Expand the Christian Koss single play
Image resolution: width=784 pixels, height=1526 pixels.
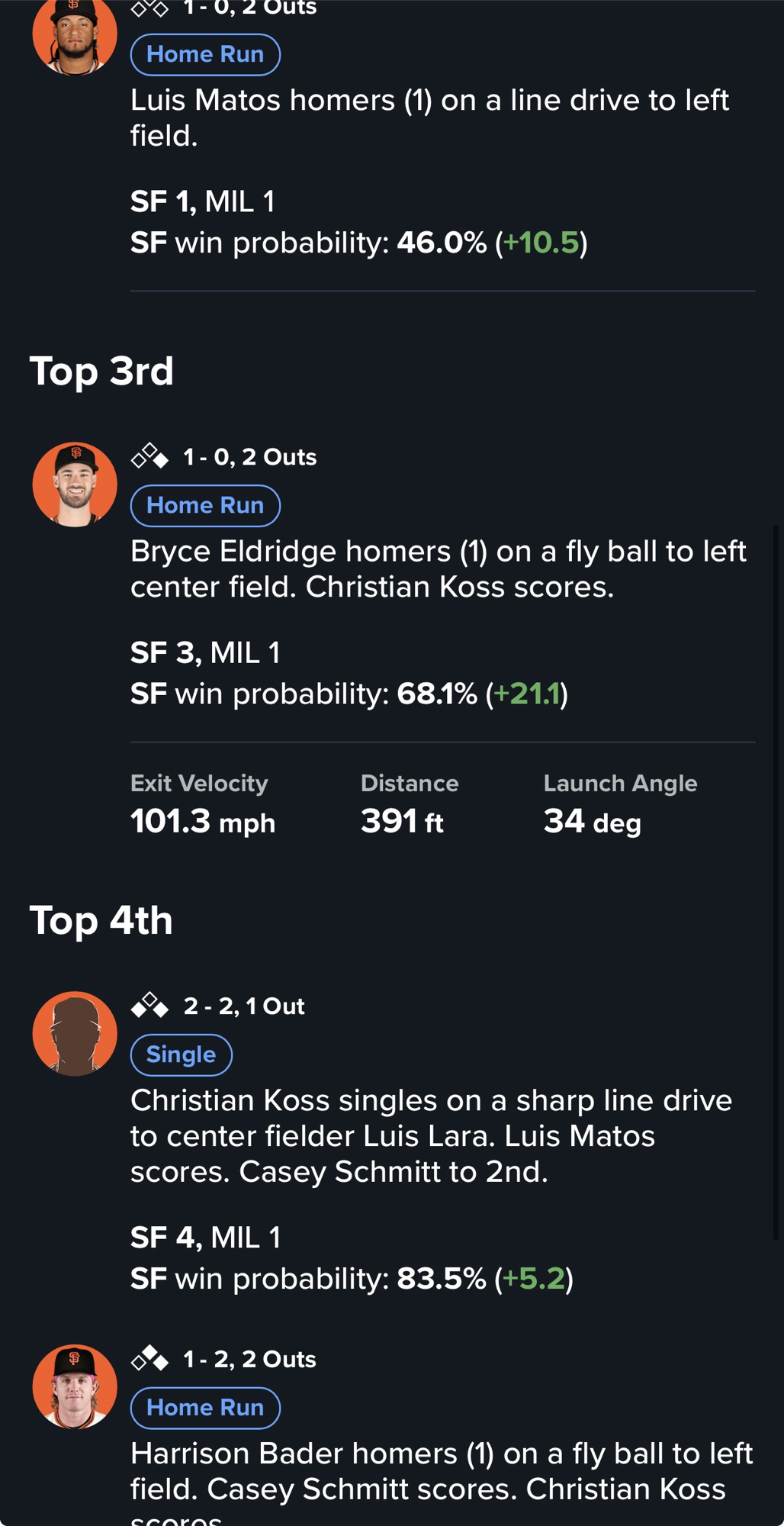coord(431,1135)
